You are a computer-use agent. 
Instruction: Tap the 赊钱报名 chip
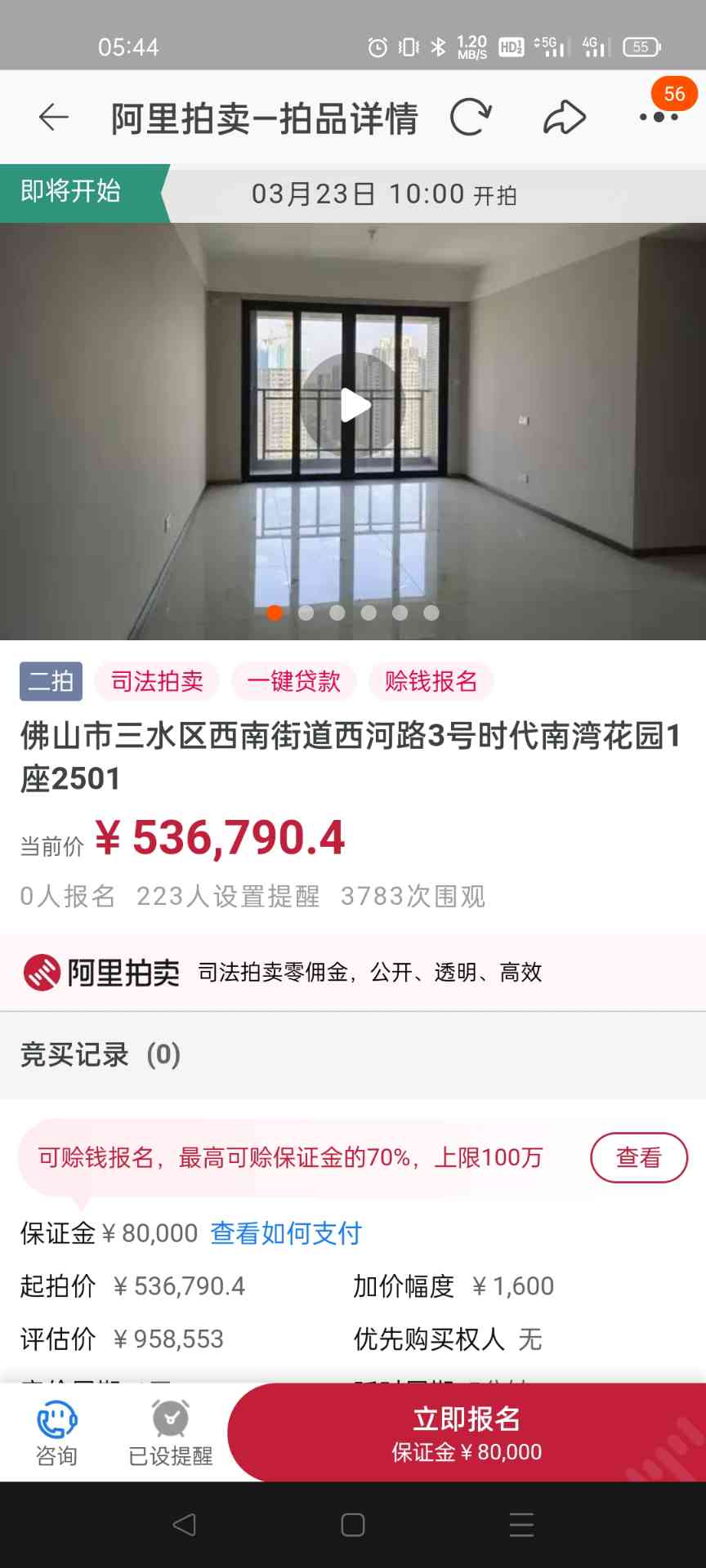click(x=431, y=681)
